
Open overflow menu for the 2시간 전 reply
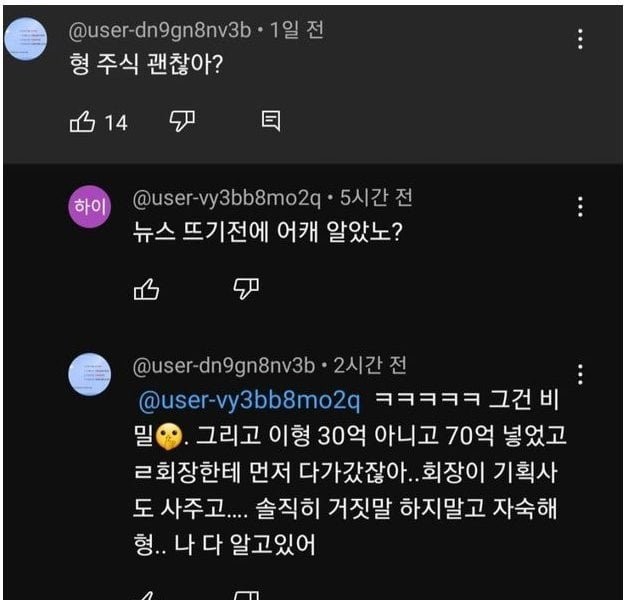coord(581,375)
